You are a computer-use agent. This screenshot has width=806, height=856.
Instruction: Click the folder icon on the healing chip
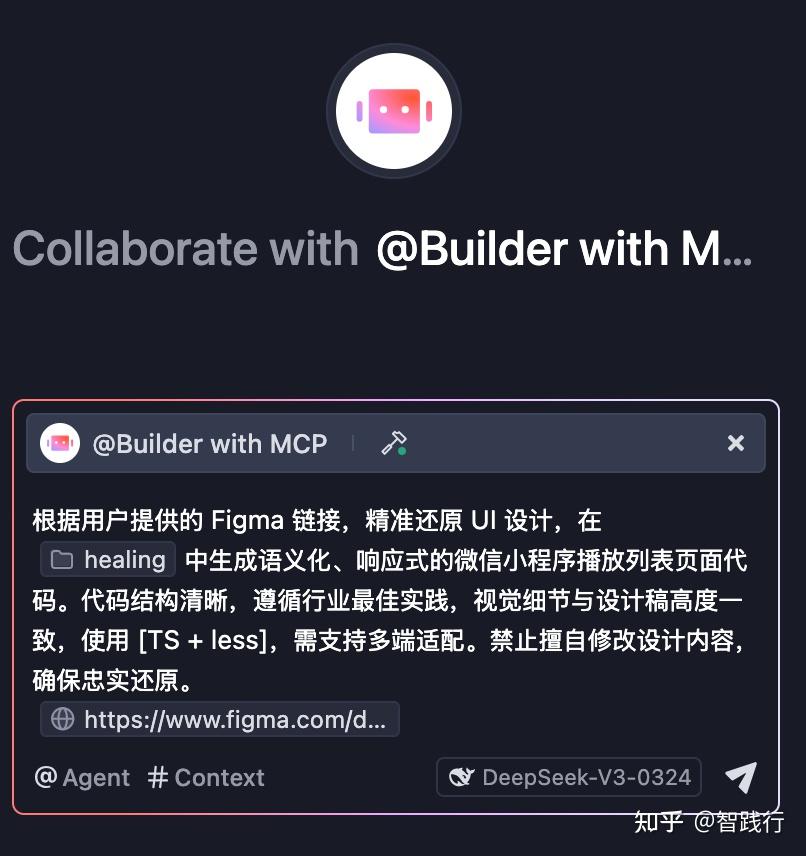[62, 559]
